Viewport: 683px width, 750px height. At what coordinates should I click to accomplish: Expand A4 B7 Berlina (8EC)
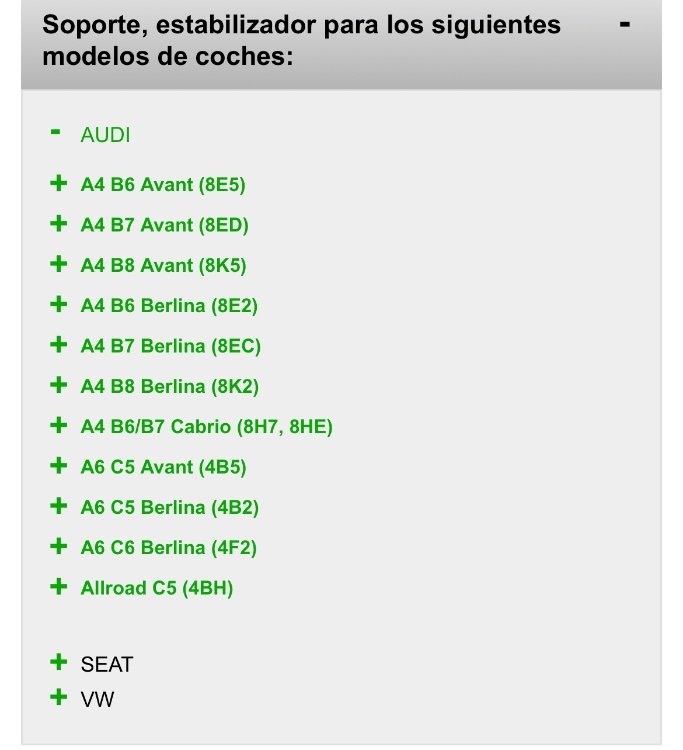click(58, 345)
